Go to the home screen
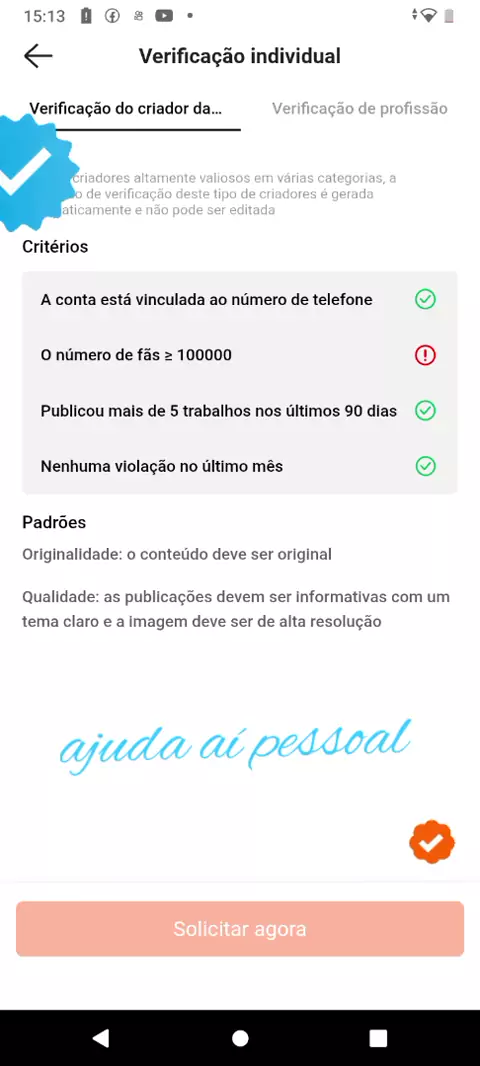The height and width of the screenshot is (1066, 480). pyautogui.click(x=240, y=1037)
